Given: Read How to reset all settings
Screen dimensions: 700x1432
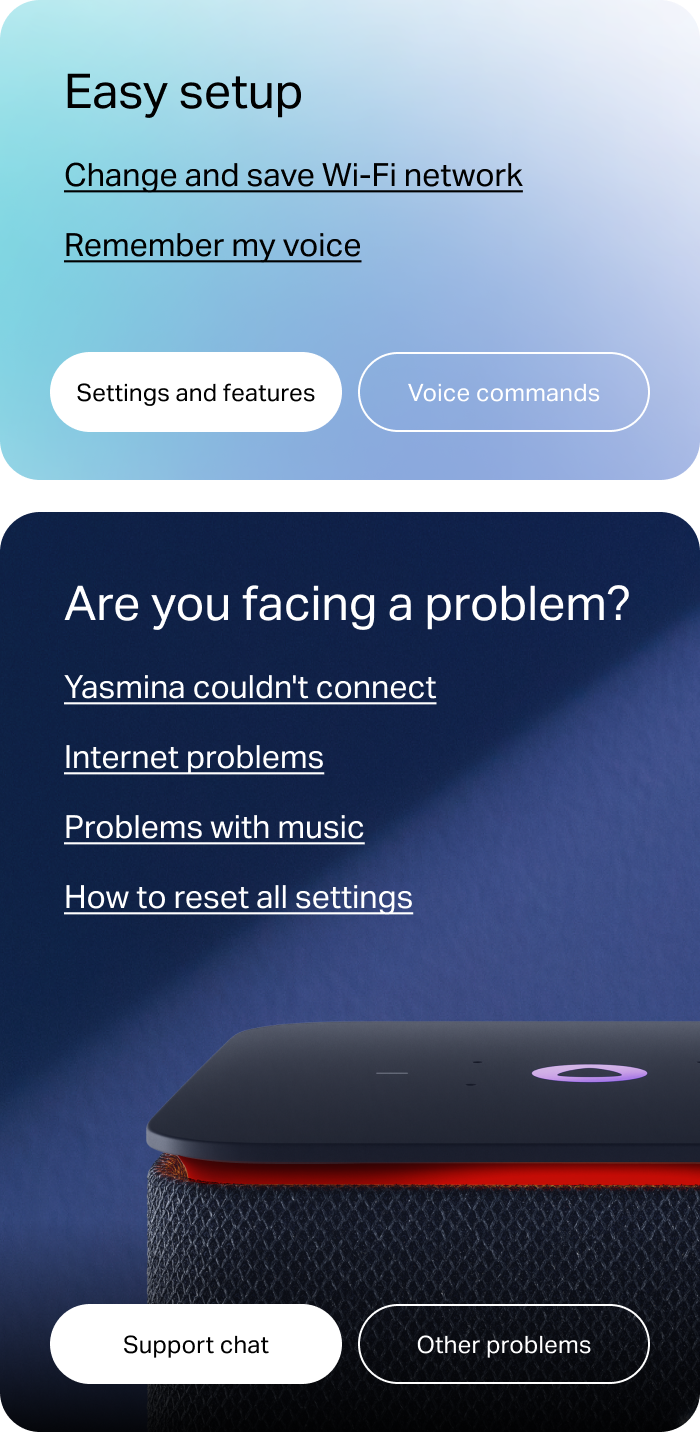Looking at the screenshot, I should click(x=238, y=898).
